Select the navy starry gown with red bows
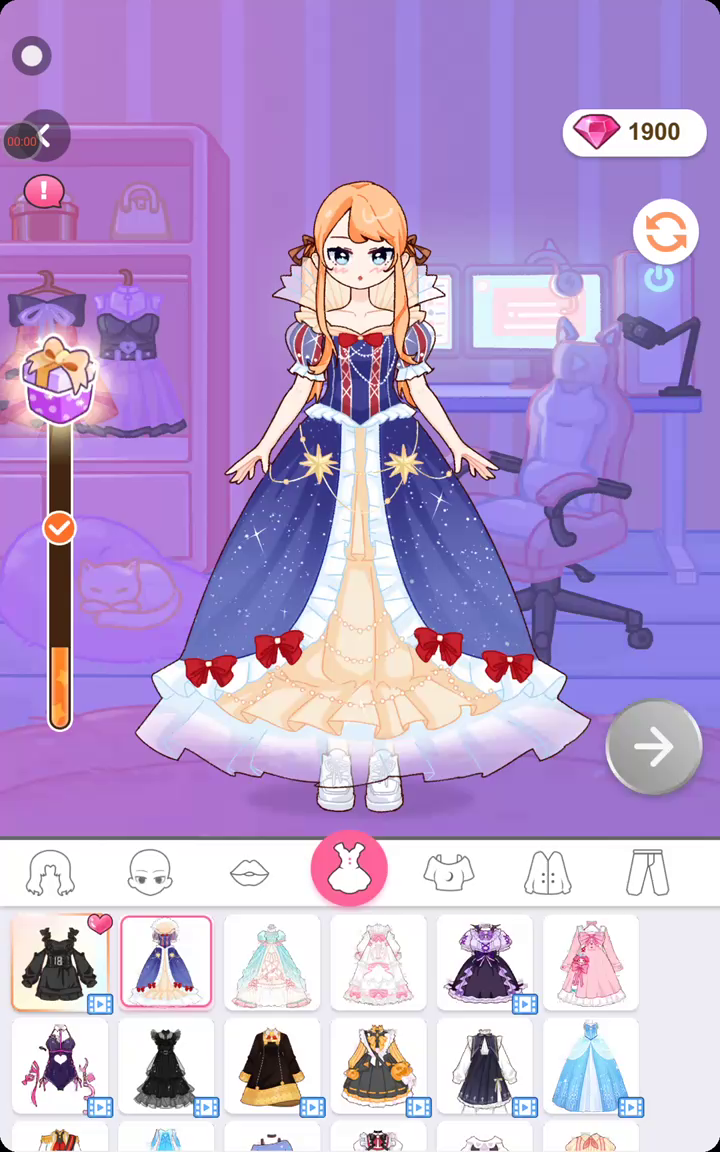Viewport: 720px width, 1152px height. [x=166, y=962]
